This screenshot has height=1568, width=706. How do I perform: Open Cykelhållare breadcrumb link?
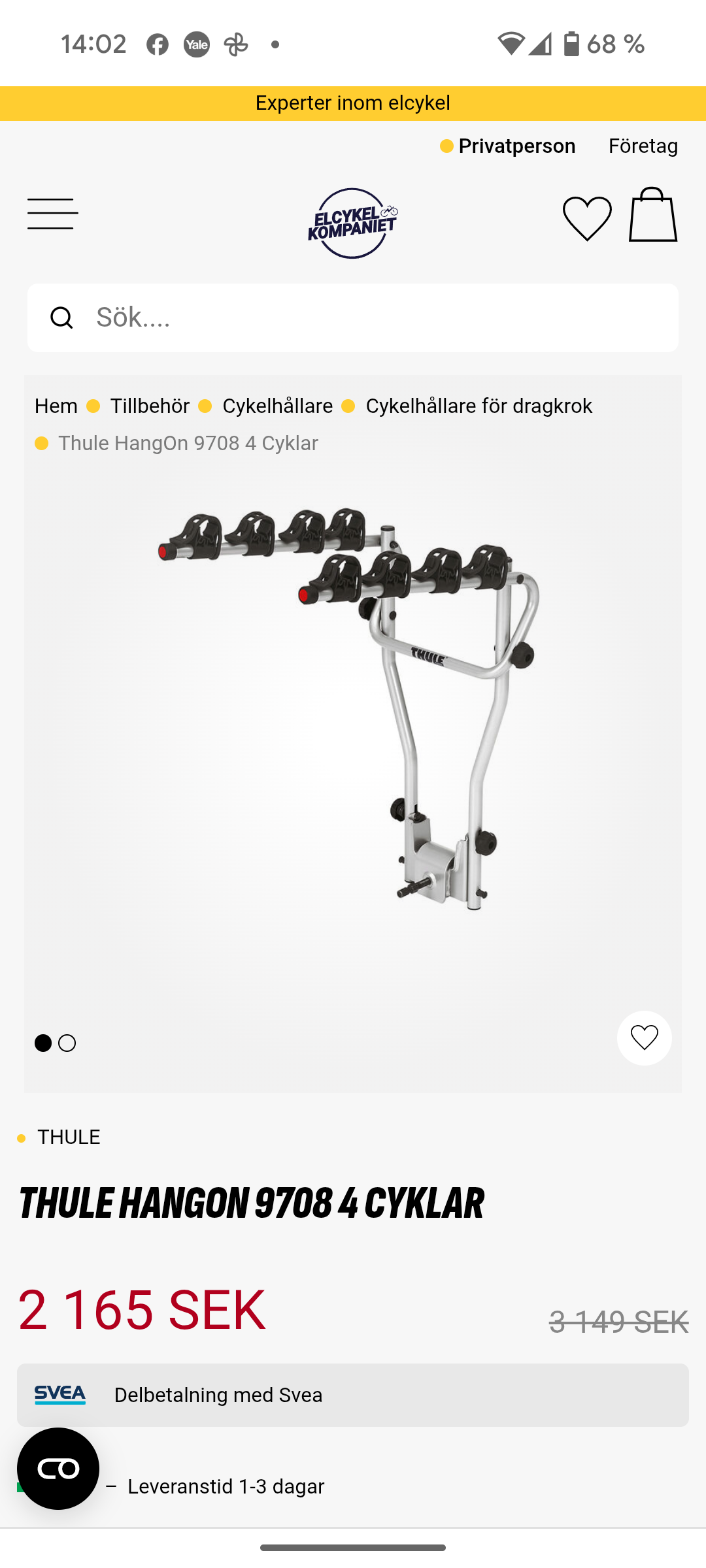point(277,406)
